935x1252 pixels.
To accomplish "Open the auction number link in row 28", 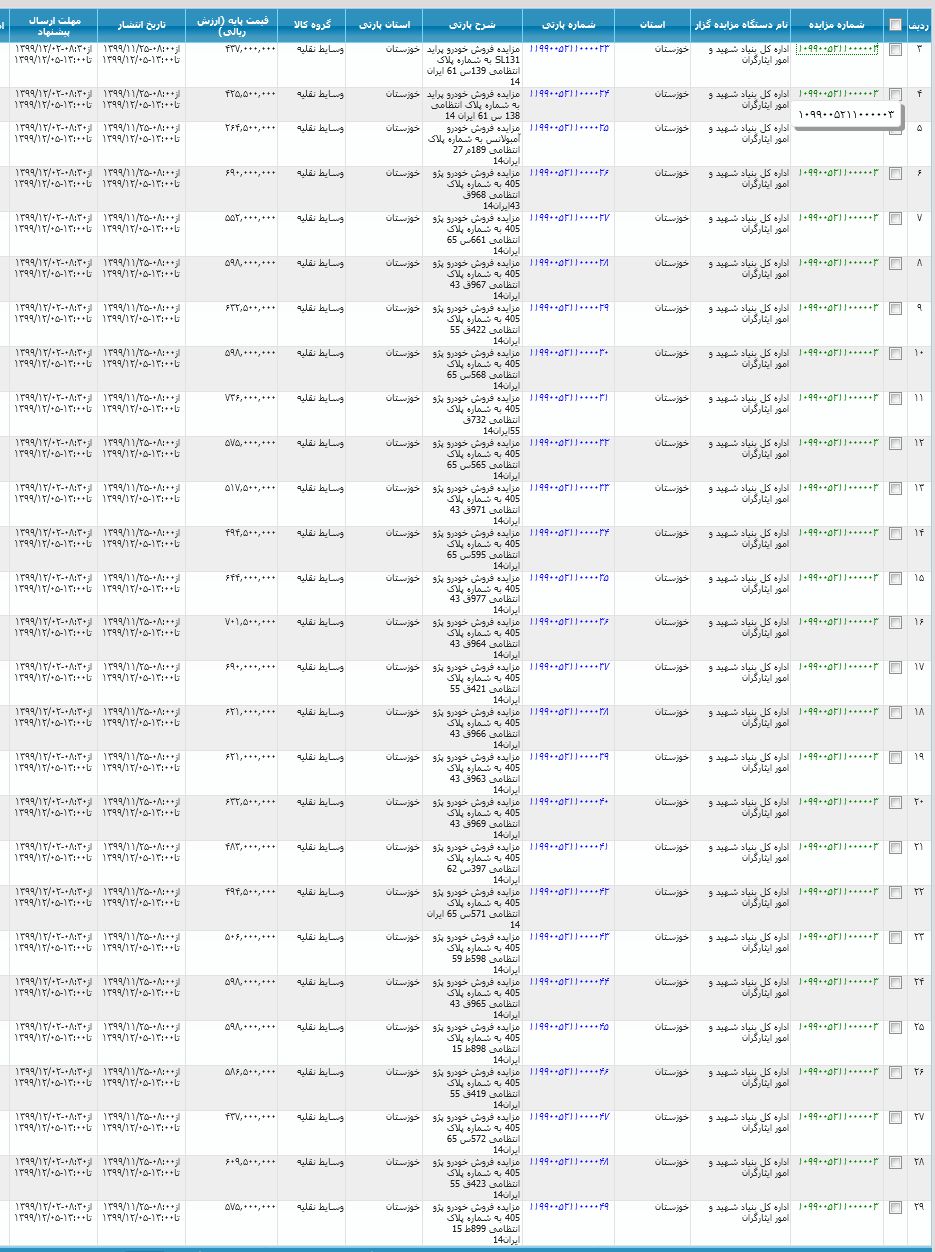I will click(x=838, y=1161).
